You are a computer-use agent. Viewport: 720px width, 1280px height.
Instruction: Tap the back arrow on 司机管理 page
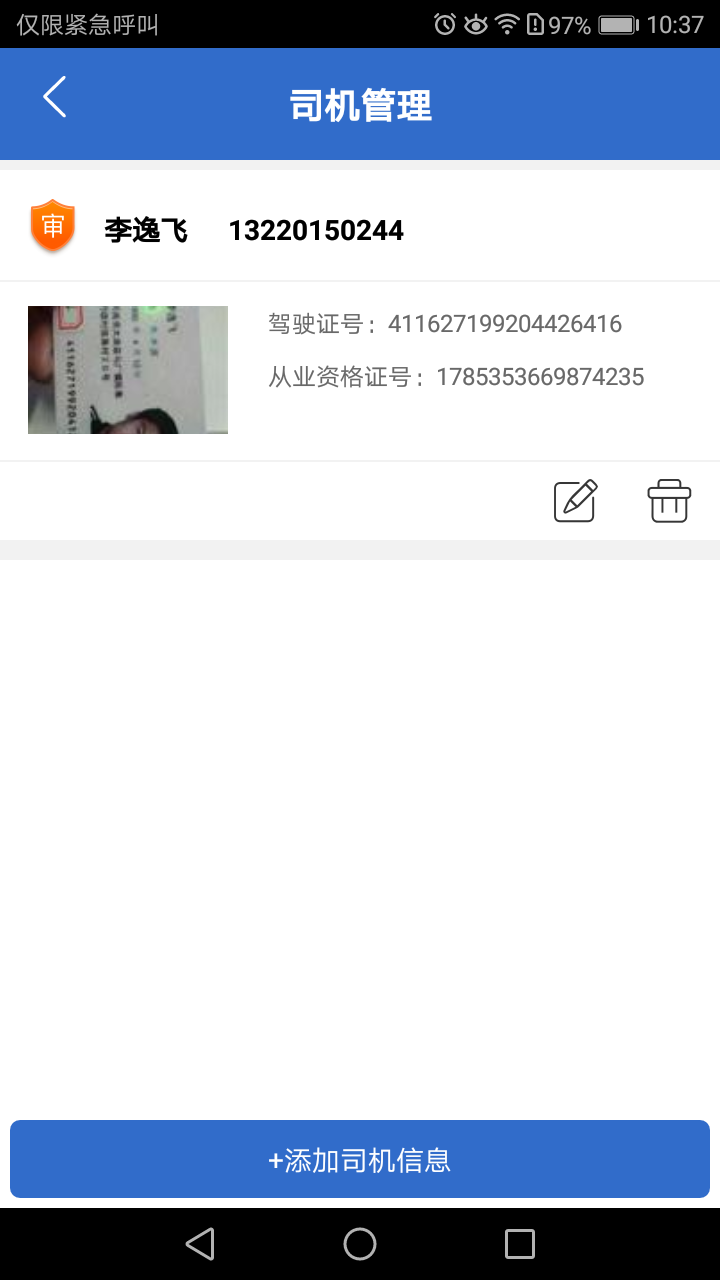coord(54,97)
